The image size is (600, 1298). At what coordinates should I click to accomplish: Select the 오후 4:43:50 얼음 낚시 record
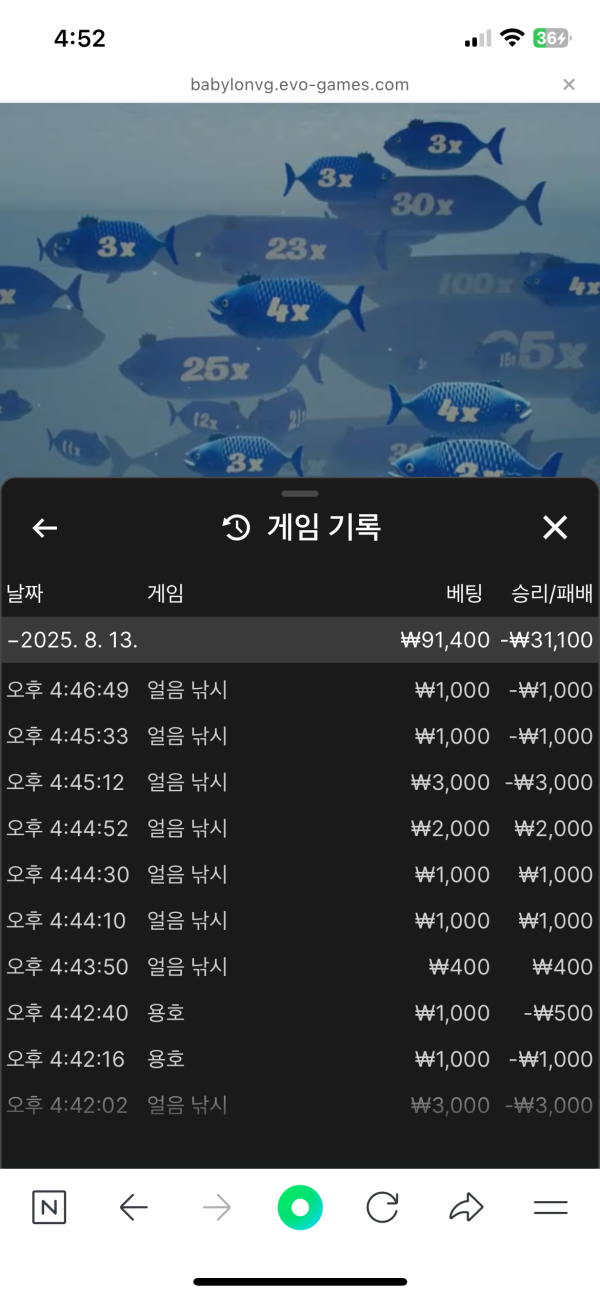[300, 966]
